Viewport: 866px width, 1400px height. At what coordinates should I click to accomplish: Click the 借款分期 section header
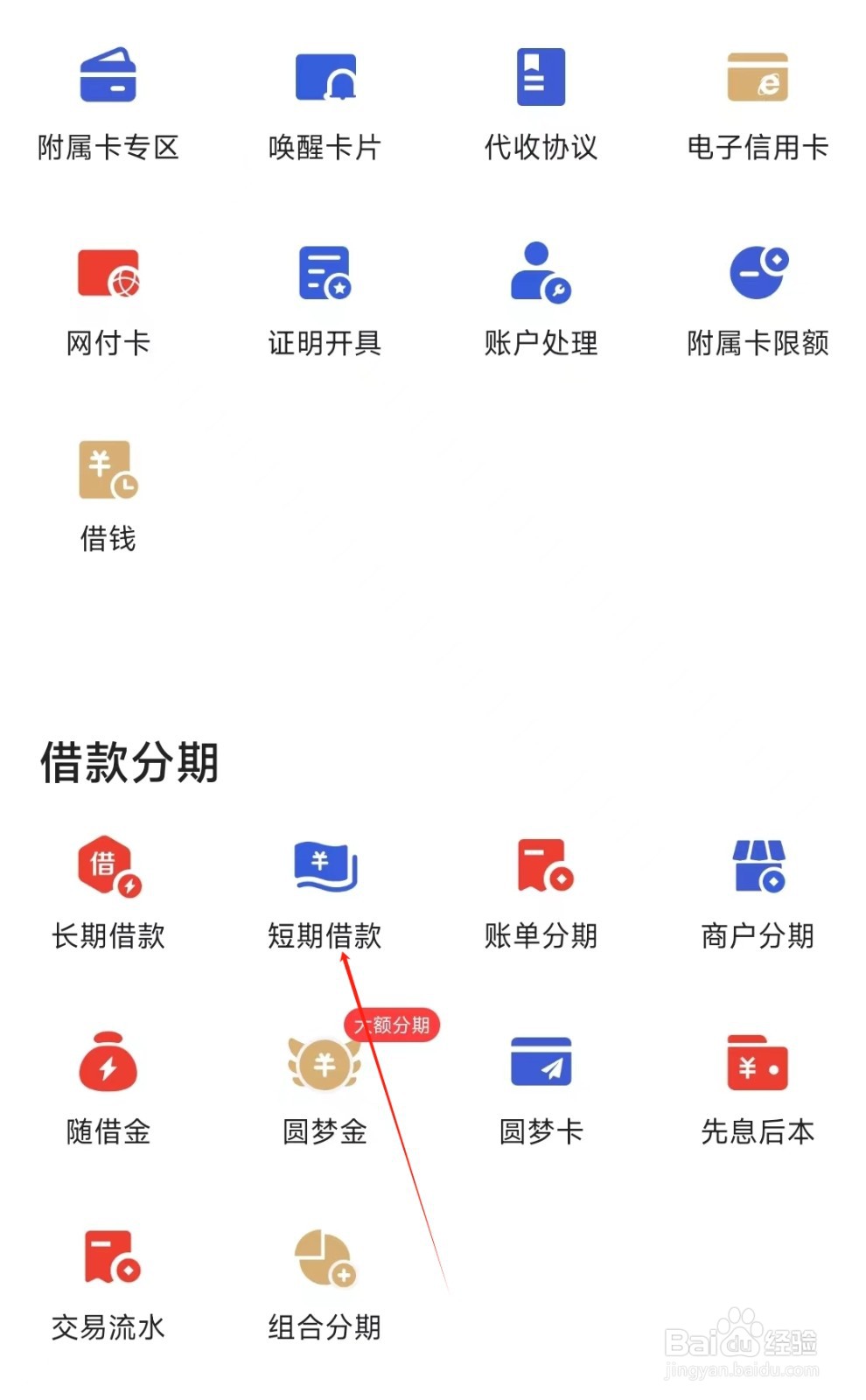[131, 763]
